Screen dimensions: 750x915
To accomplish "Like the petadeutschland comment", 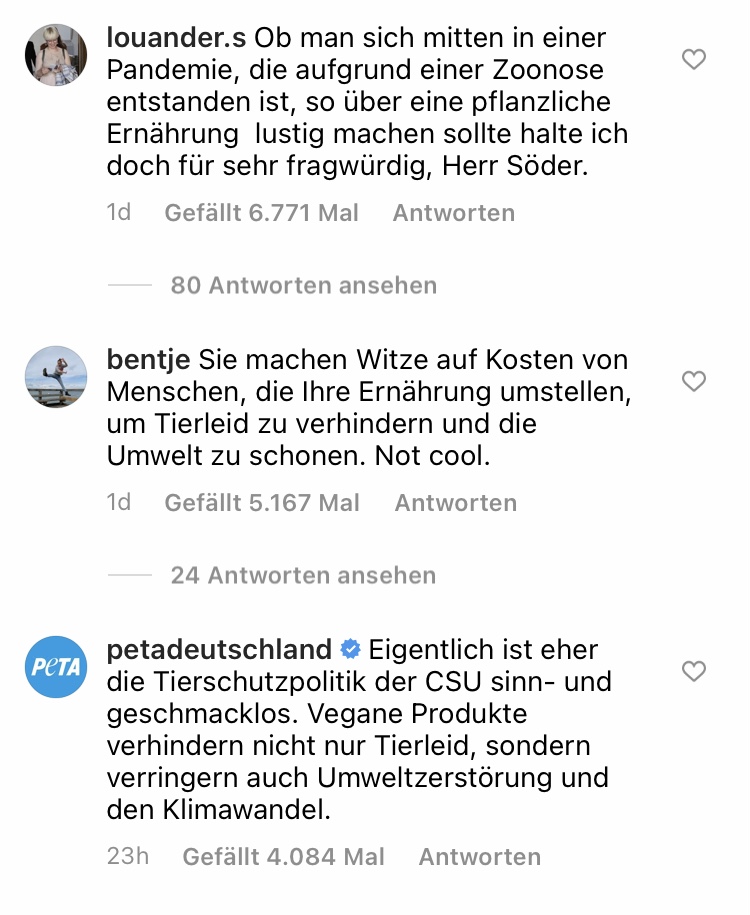I will point(693,671).
